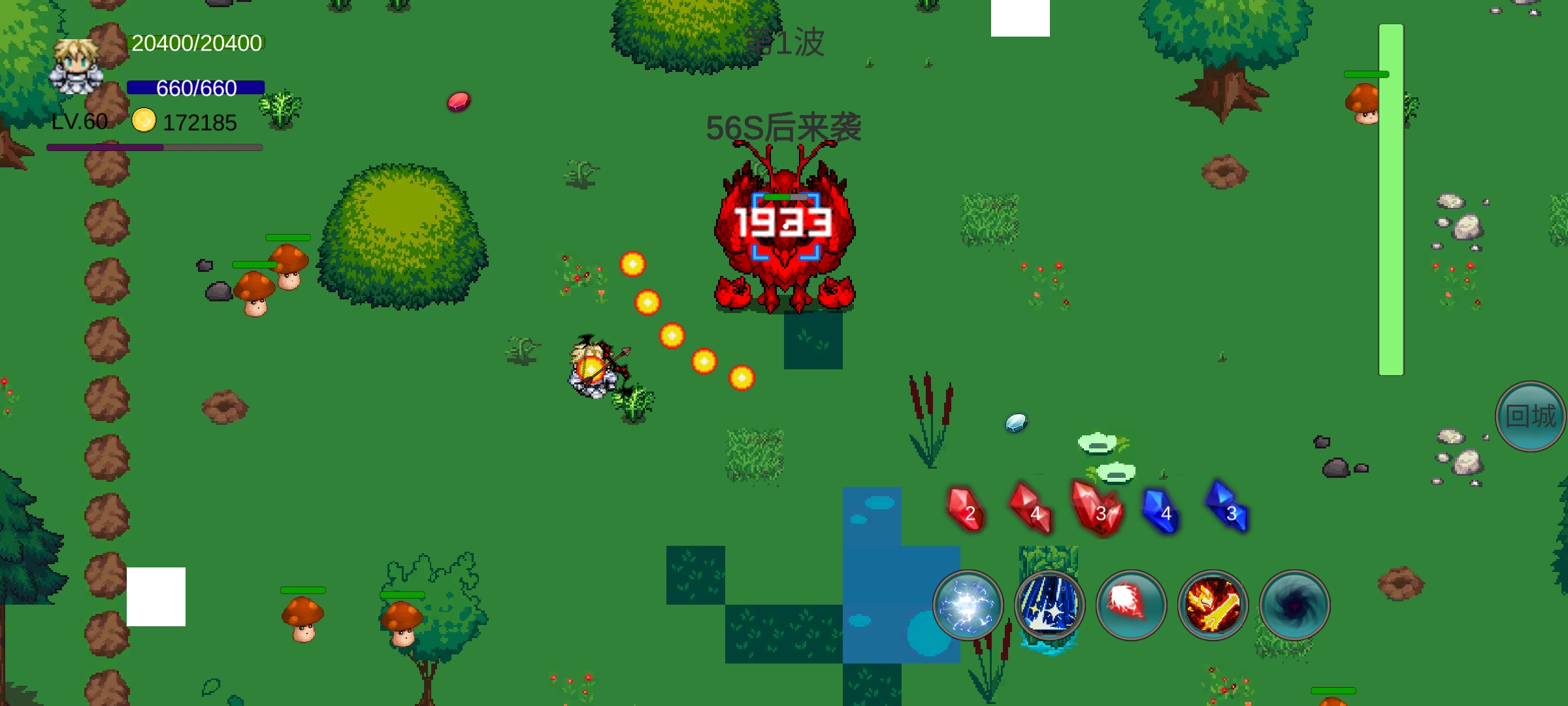Use the blue crystal with count 4
Viewport: 1568px width, 706px height.
[1161, 511]
